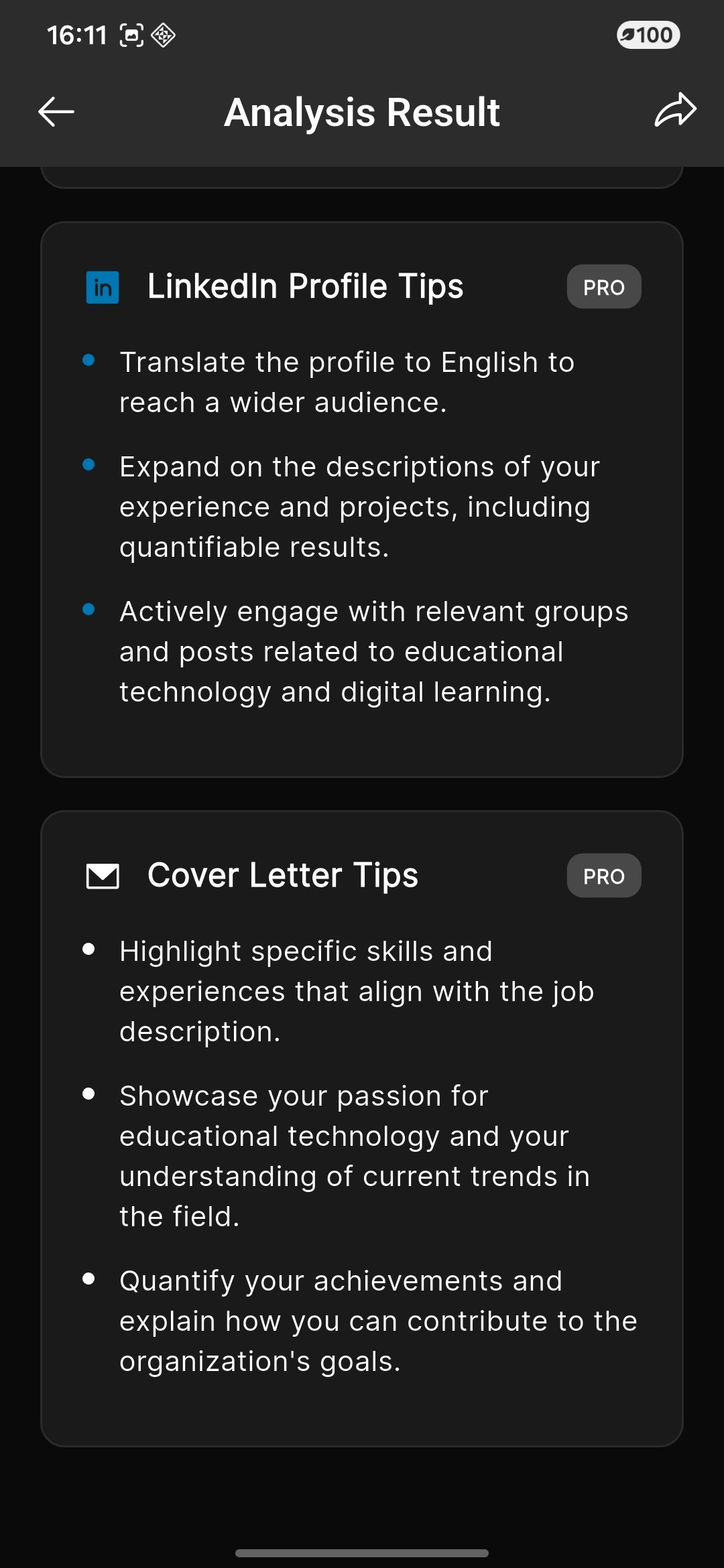Tap the tip about engaging with relevant groups
Image resolution: width=724 pixels, height=1568 pixels.
[x=373, y=651]
